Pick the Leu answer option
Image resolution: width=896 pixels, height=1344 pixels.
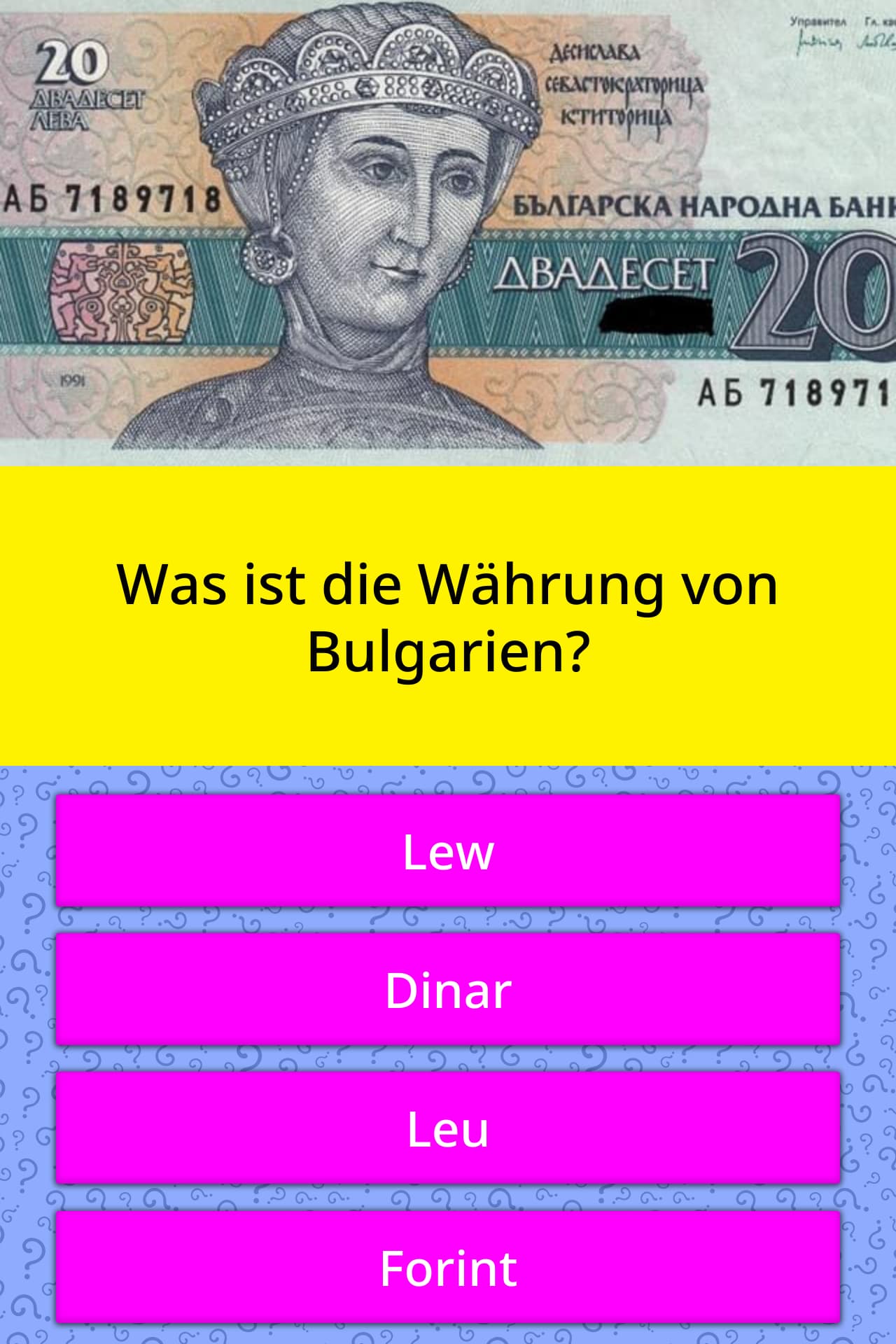pyautogui.click(x=448, y=1128)
